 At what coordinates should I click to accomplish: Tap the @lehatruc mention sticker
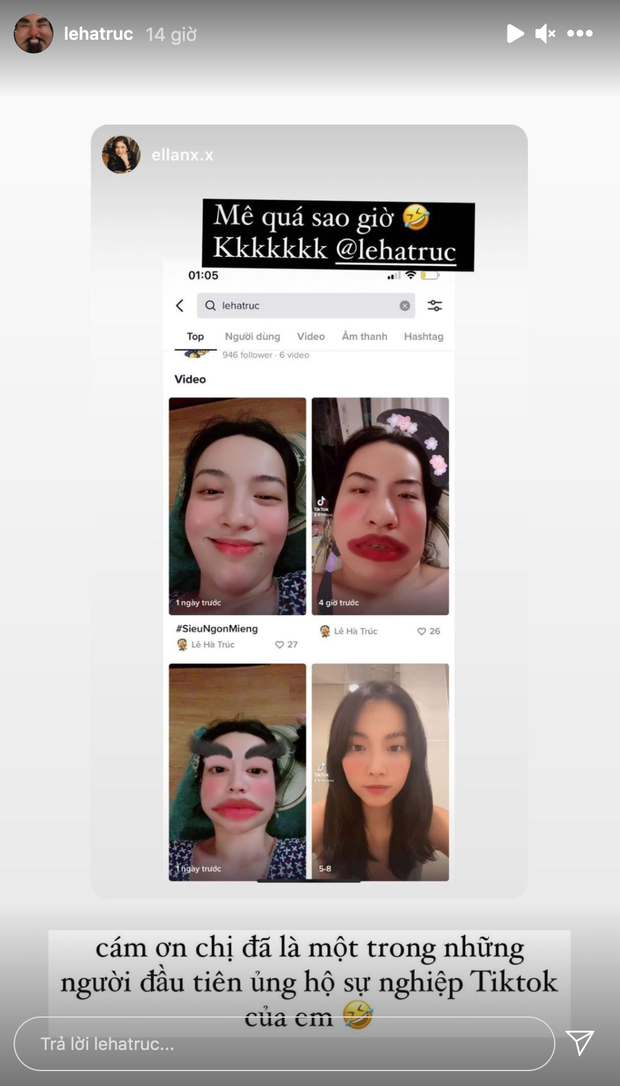pyautogui.click(x=395, y=251)
